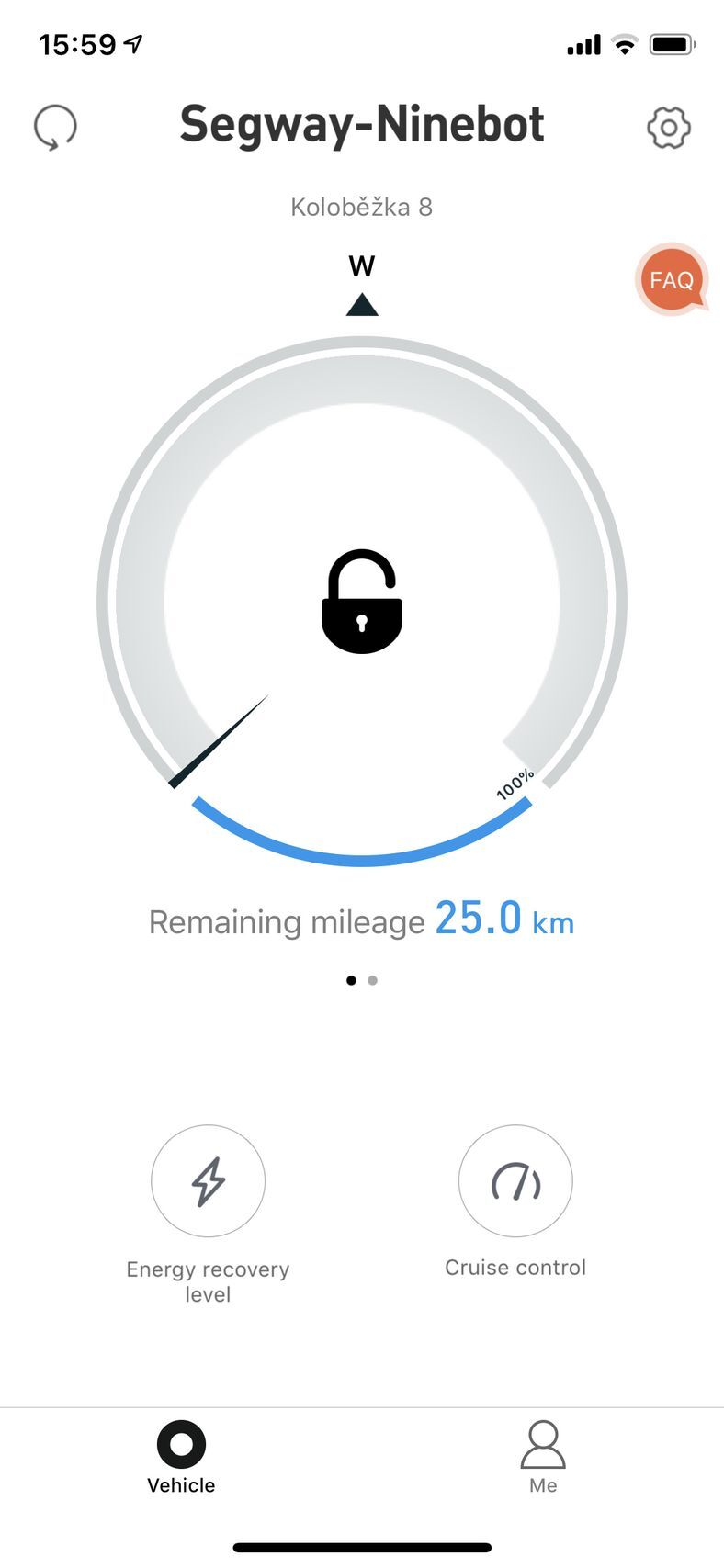Tap the padlock to lock the scooter
The width and height of the screenshot is (724, 1568).
point(362,603)
